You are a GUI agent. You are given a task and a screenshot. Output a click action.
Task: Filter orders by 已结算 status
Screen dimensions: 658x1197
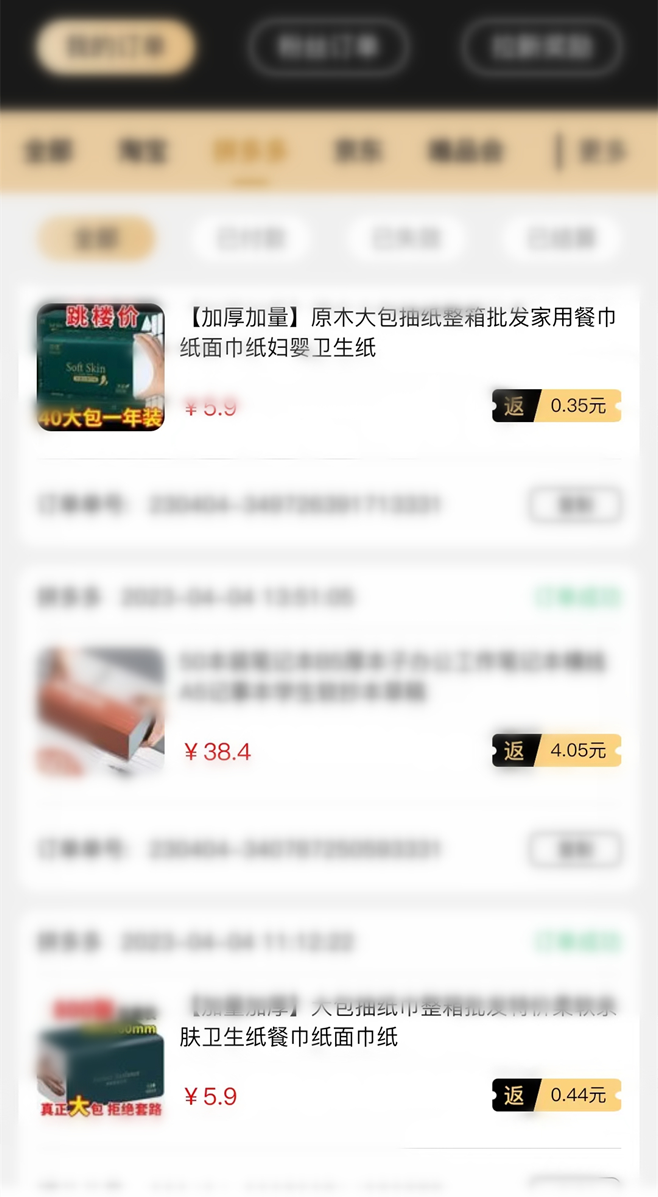click(560, 239)
